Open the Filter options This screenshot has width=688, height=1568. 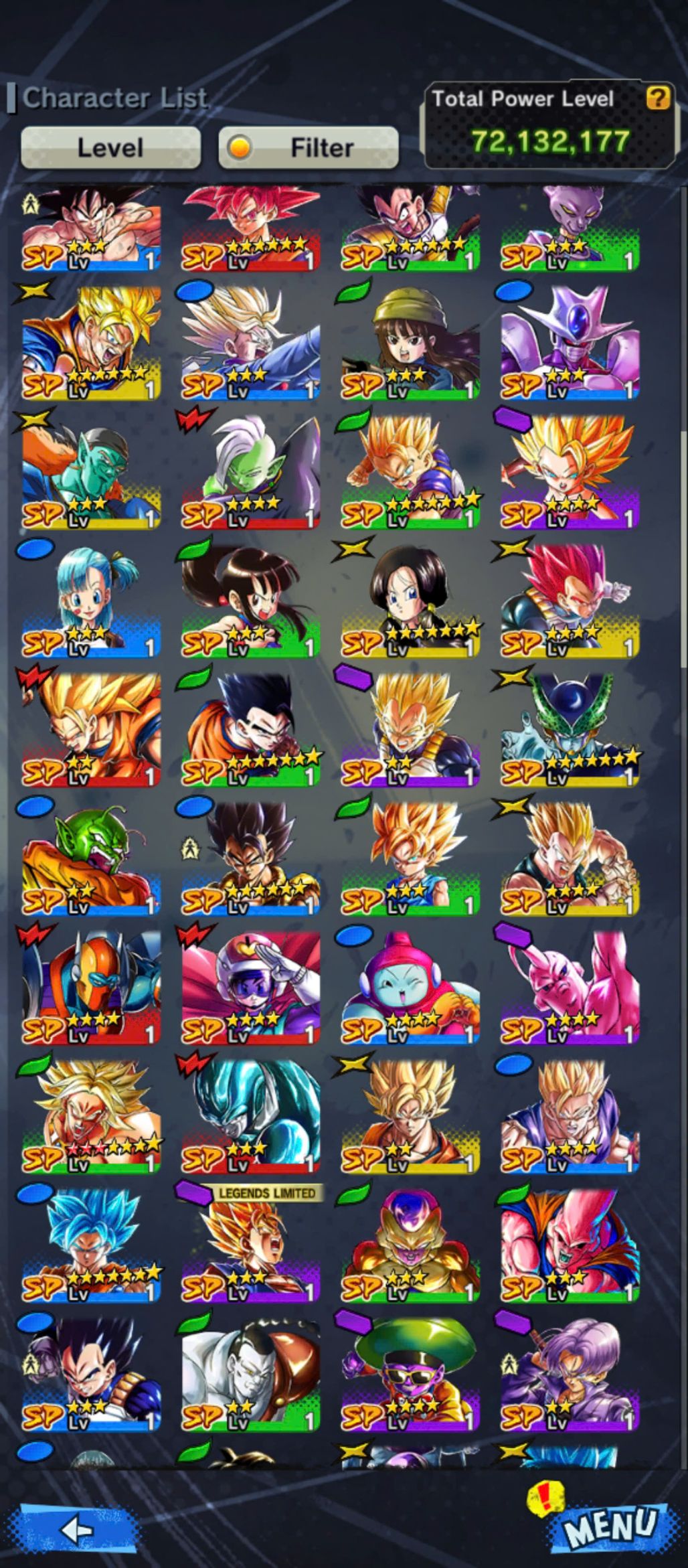click(x=309, y=147)
